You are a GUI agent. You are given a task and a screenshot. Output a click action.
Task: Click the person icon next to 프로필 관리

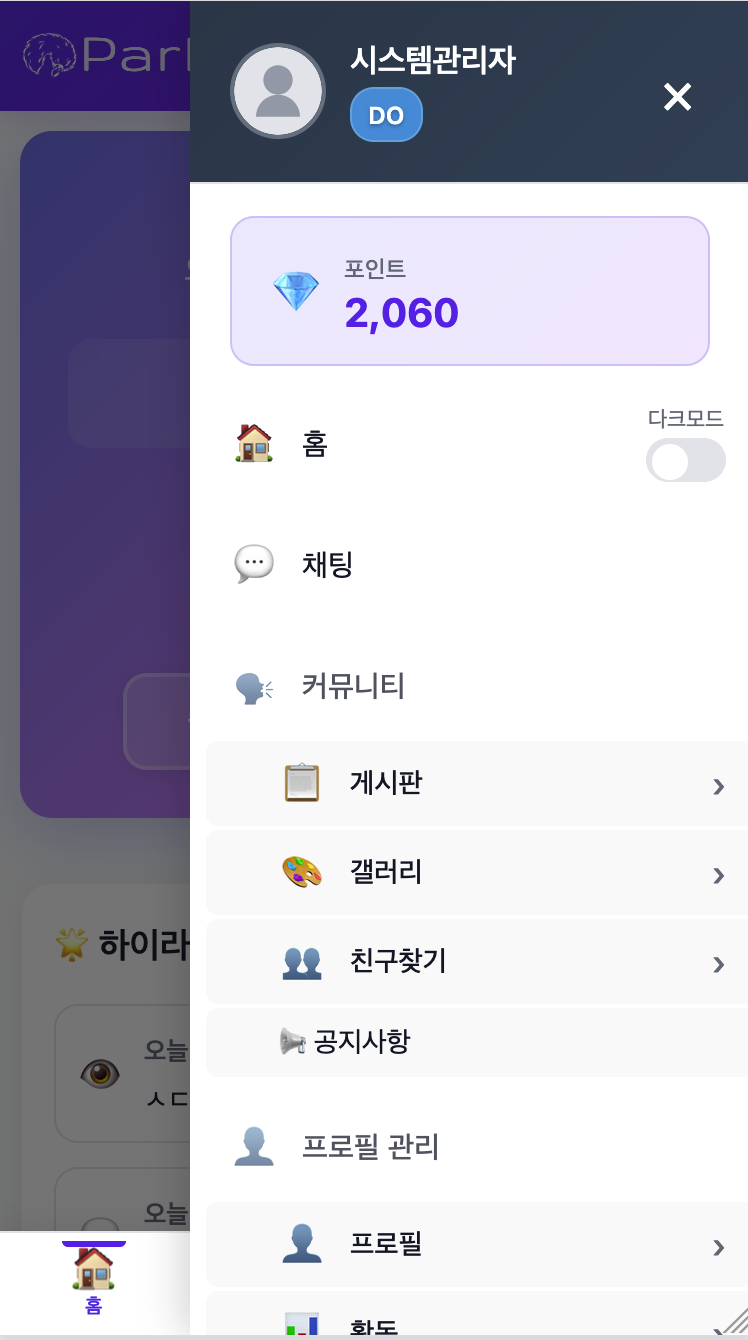click(x=252, y=1147)
